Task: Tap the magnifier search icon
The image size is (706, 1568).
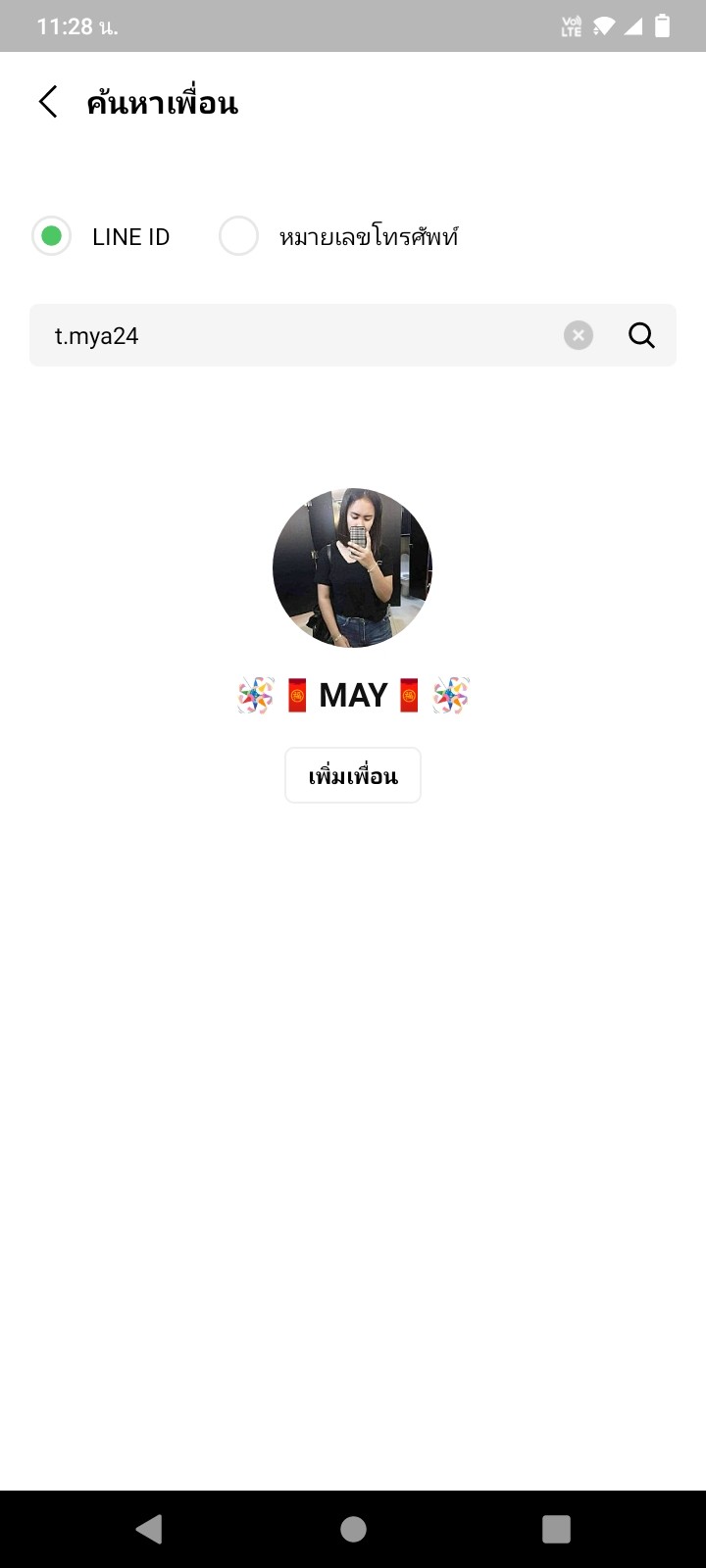Action: pyautogui.click(x=641, y=336)
